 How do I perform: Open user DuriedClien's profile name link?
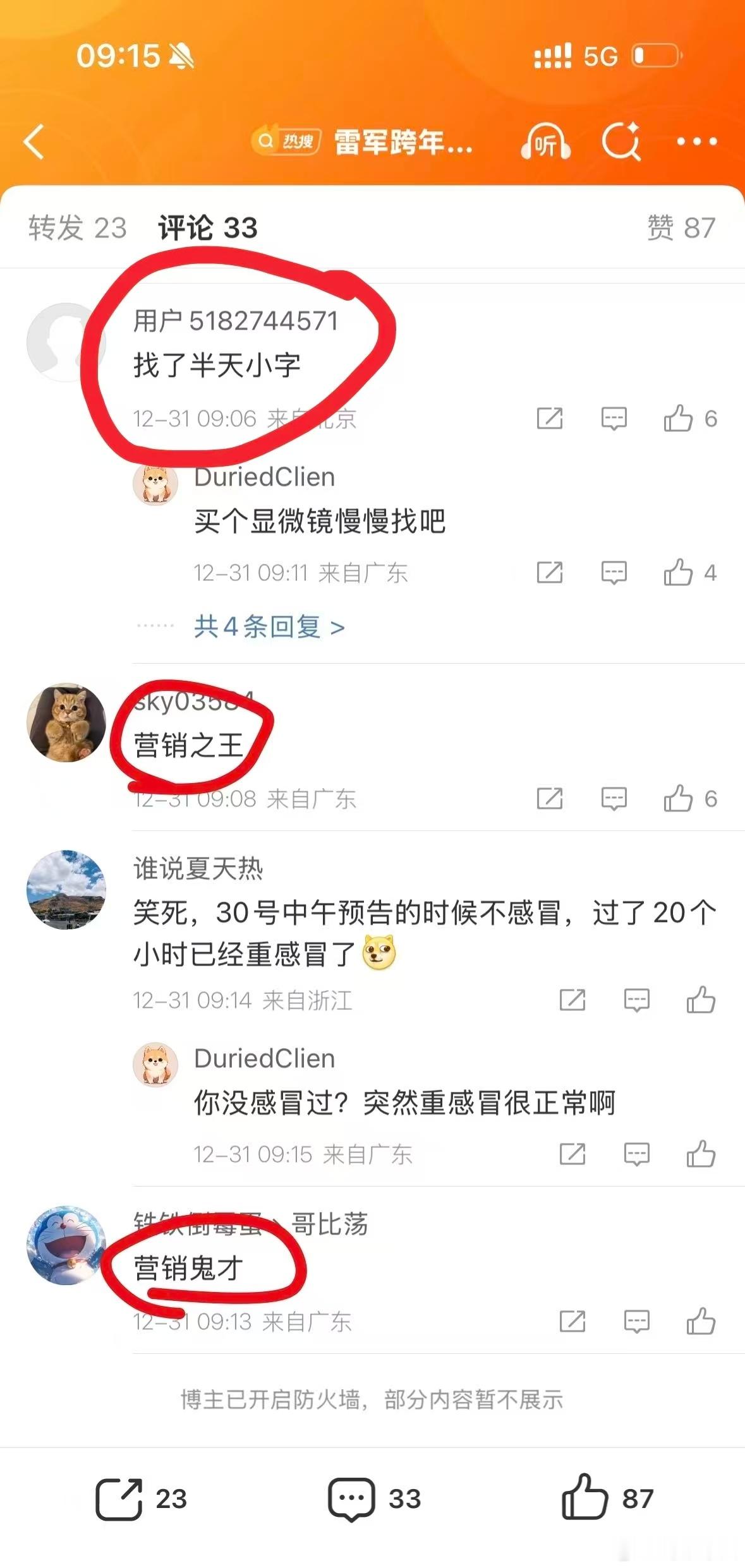click(265, 478)
